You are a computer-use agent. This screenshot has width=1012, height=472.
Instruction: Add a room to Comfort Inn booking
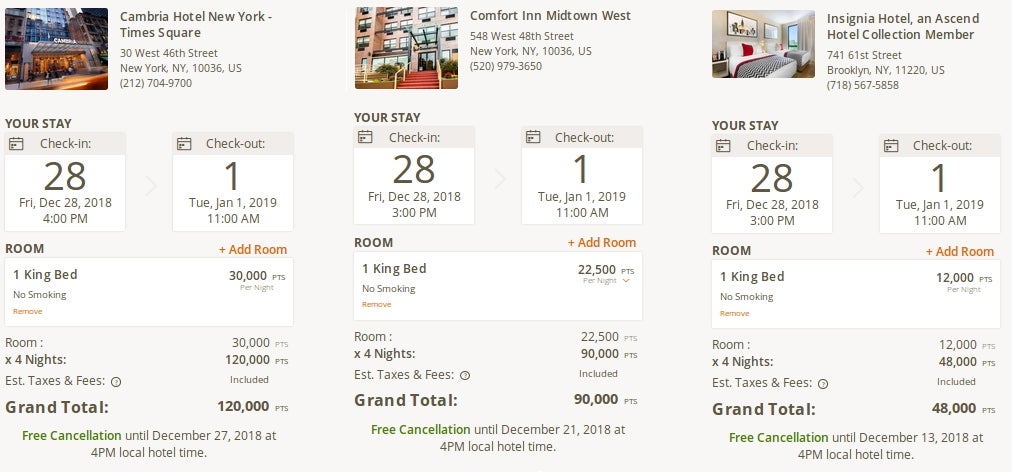click(602, 243)
